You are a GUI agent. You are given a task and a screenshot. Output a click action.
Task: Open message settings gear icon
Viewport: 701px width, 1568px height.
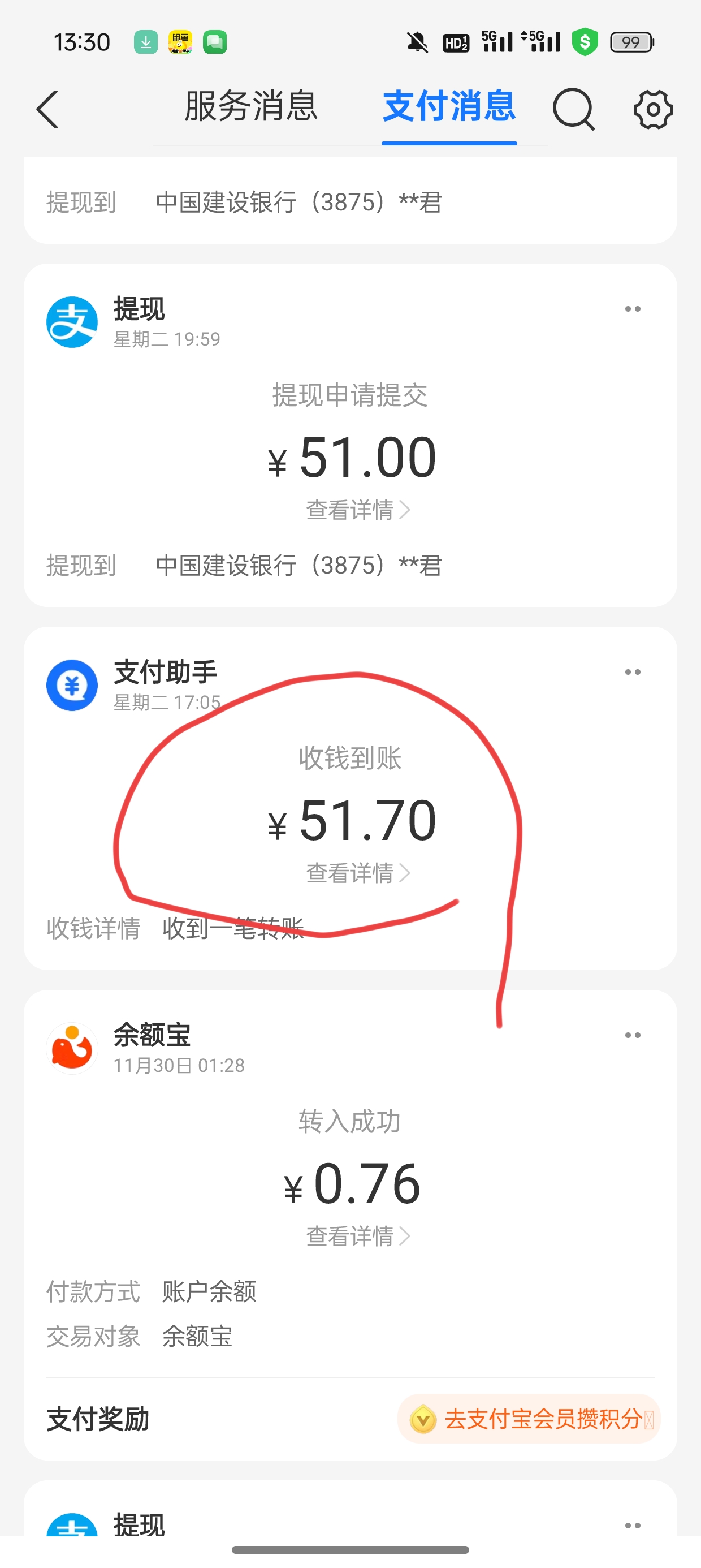(653, 110)
